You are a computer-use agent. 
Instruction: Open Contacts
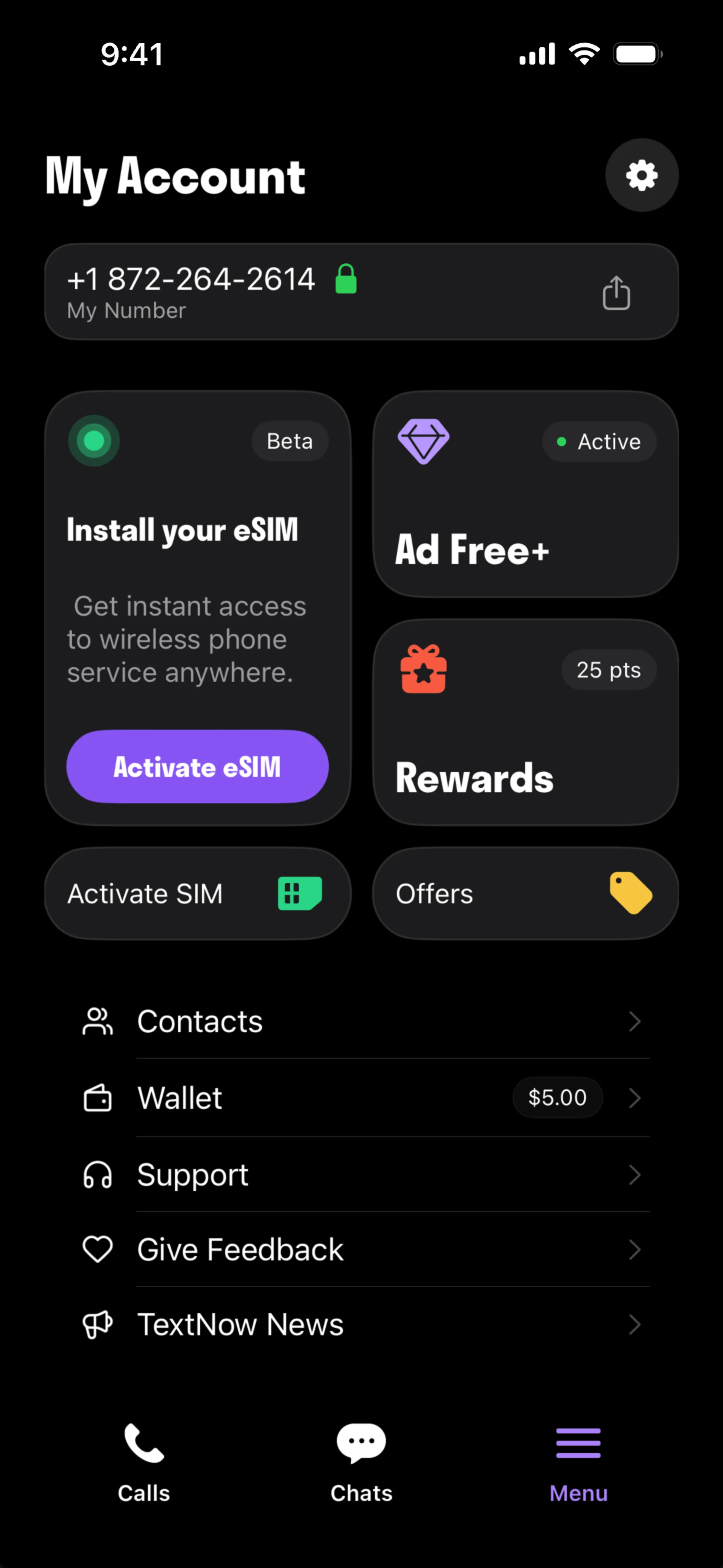click(361, 1021)
